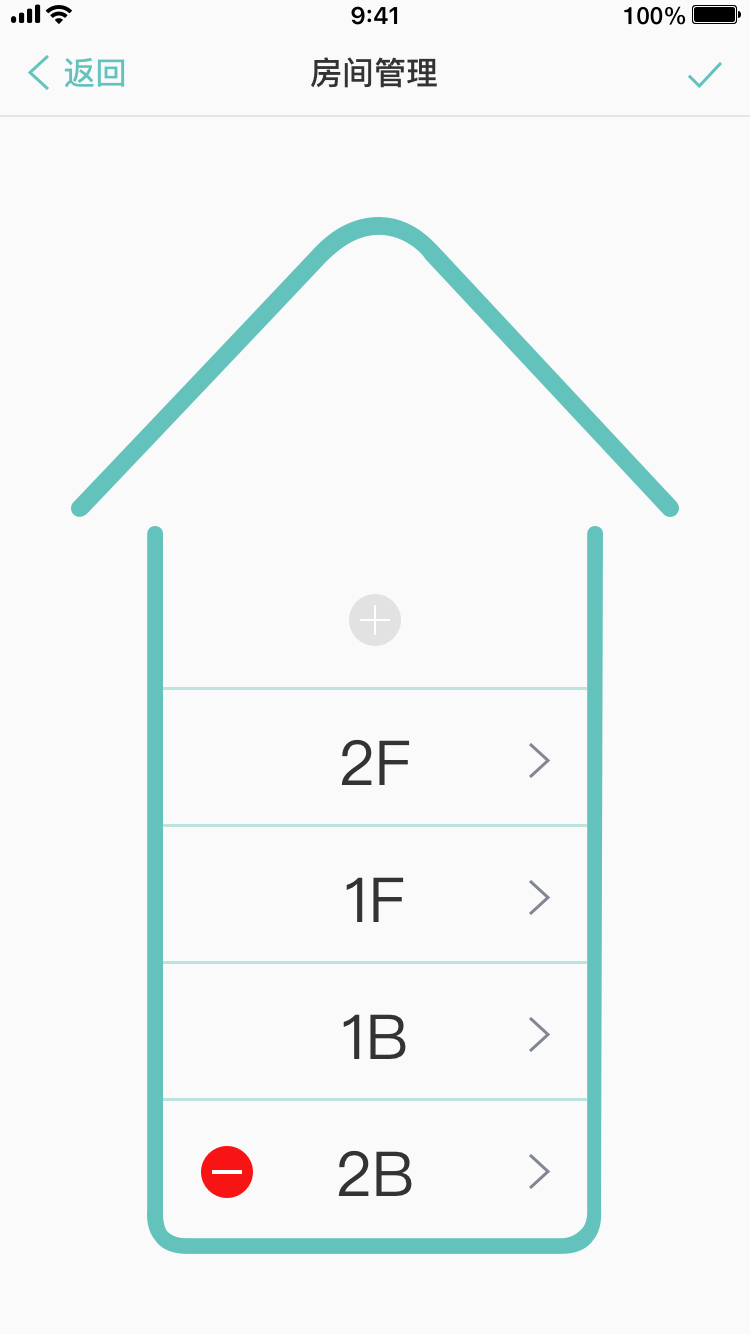Delete 2B with the red minus button
The image size is (750, 1334).
pyautogui.click(x=227, y=1171)
